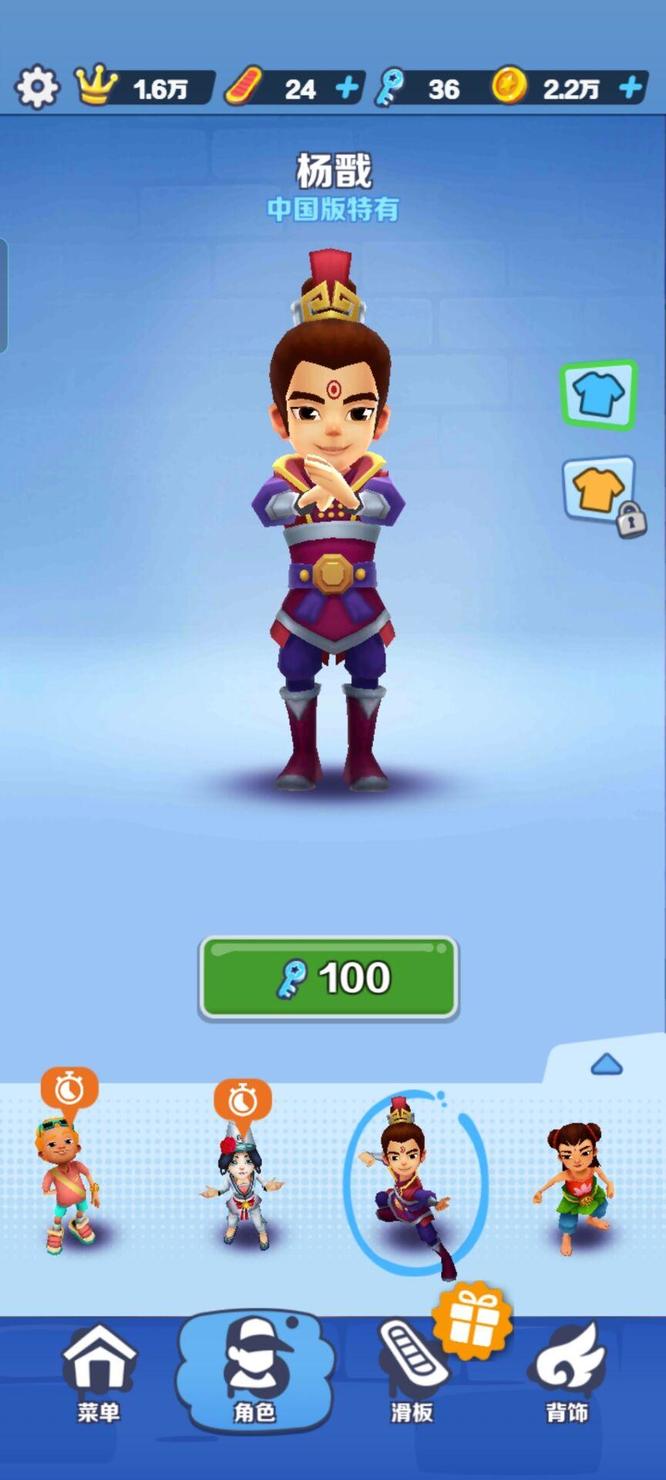Select the locked orange shirt outfit
Image resolution: width=666 pixels, height=1480 pixels.
(x=600, y=491)
